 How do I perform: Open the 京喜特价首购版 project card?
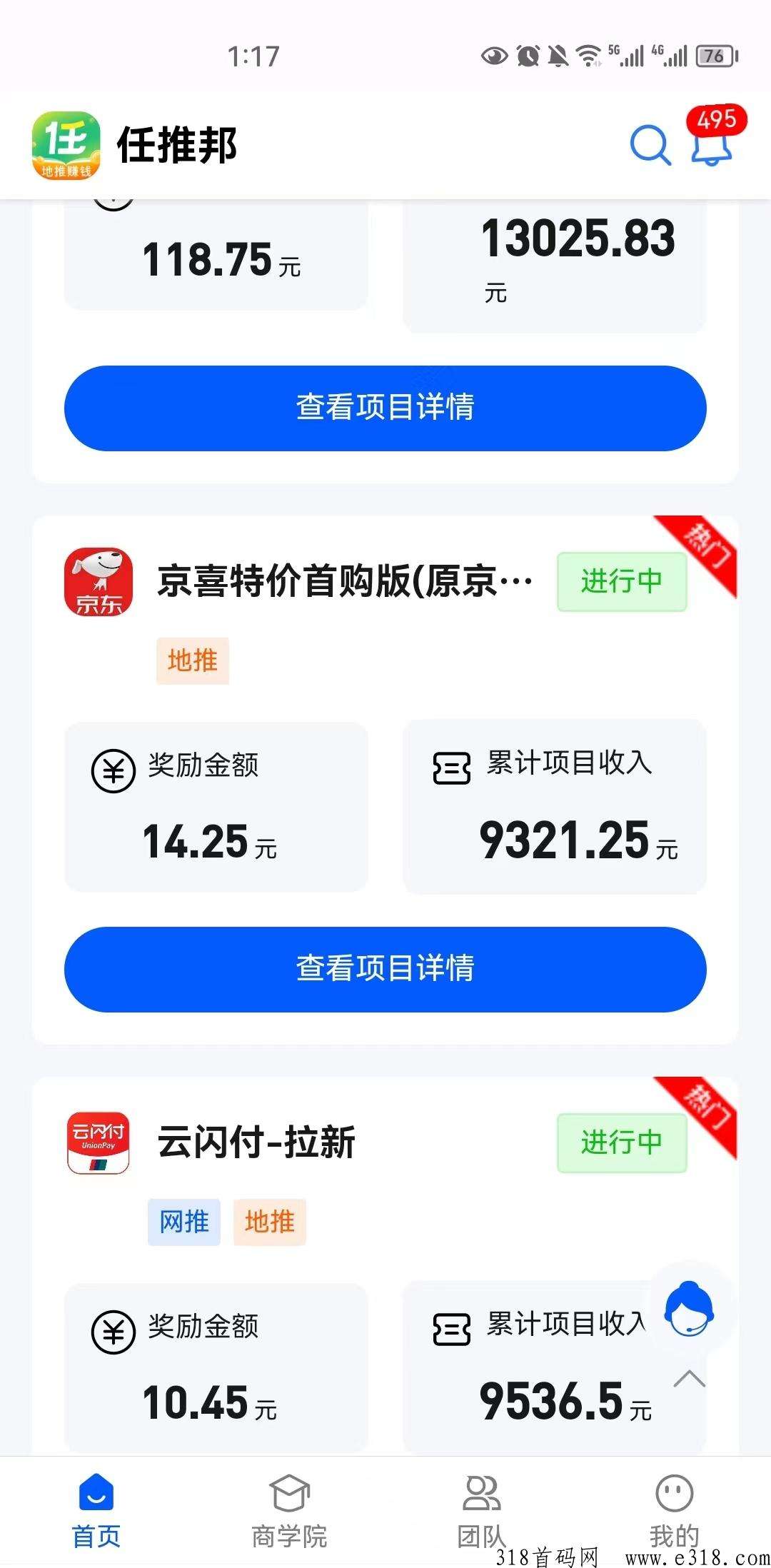point(385,780)
